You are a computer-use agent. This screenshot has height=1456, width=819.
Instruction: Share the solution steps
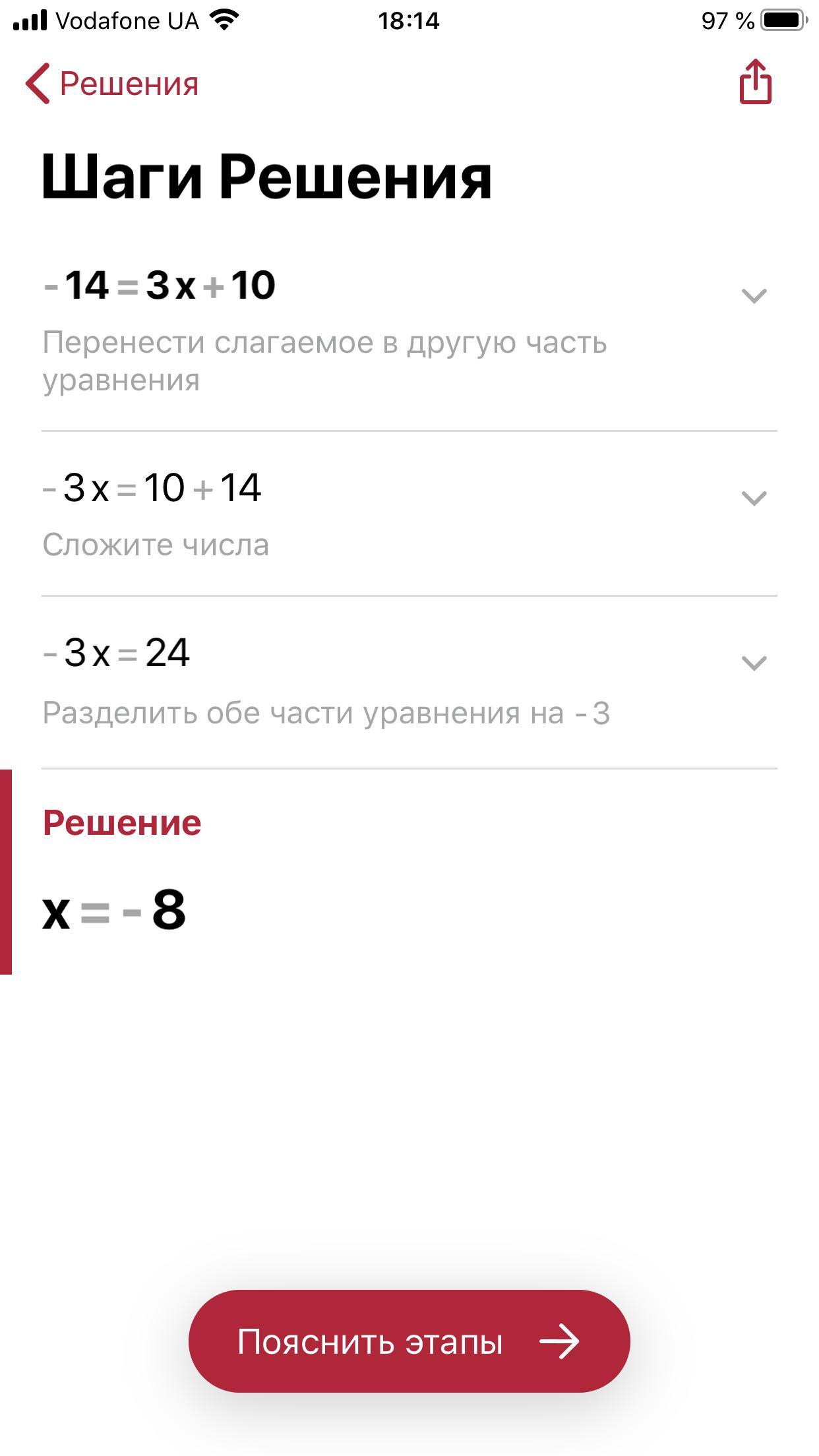coord(755,82)
